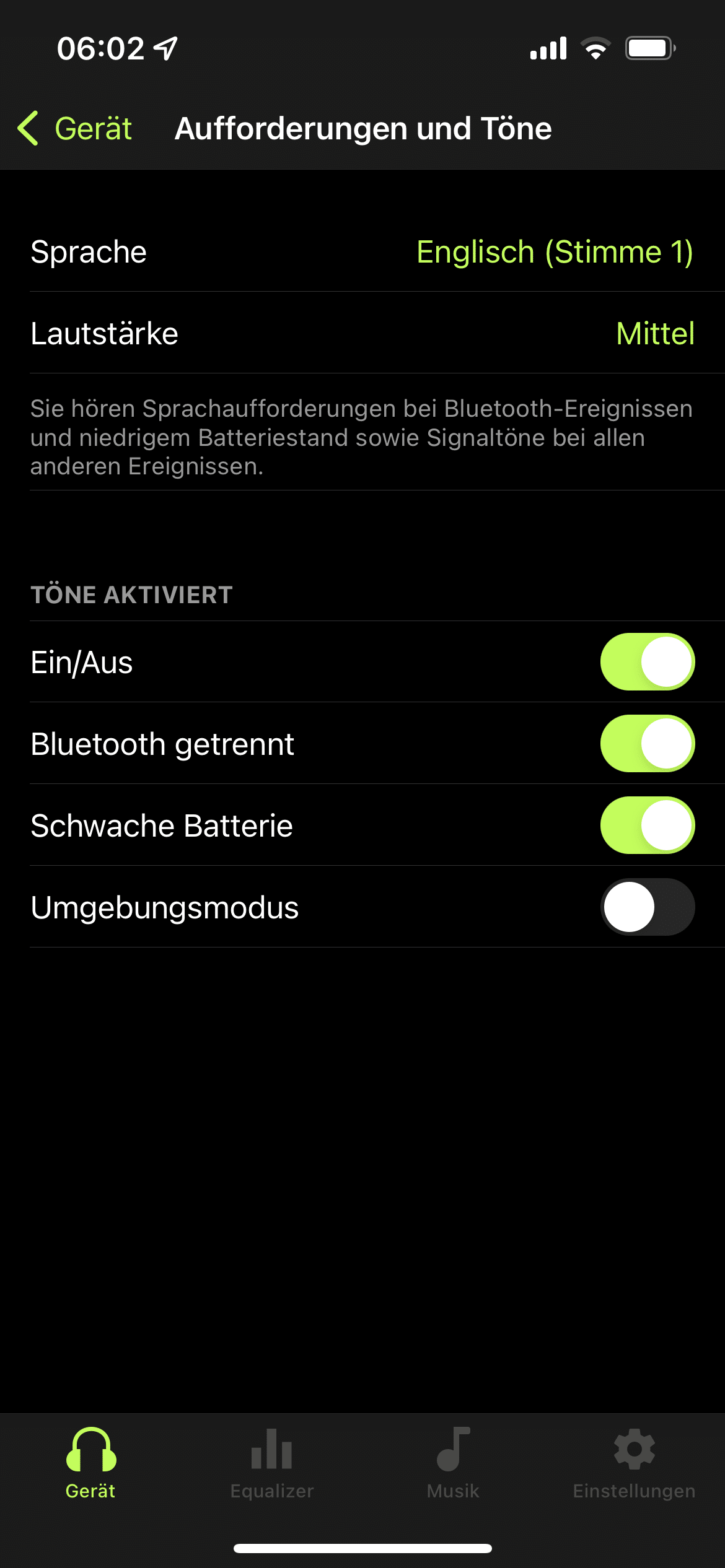Image resolution: width=725 pixels, height=1568 pixels.
Task: Turn off the Bluetooth getrennt tone
Action: [x=647, y=744]
